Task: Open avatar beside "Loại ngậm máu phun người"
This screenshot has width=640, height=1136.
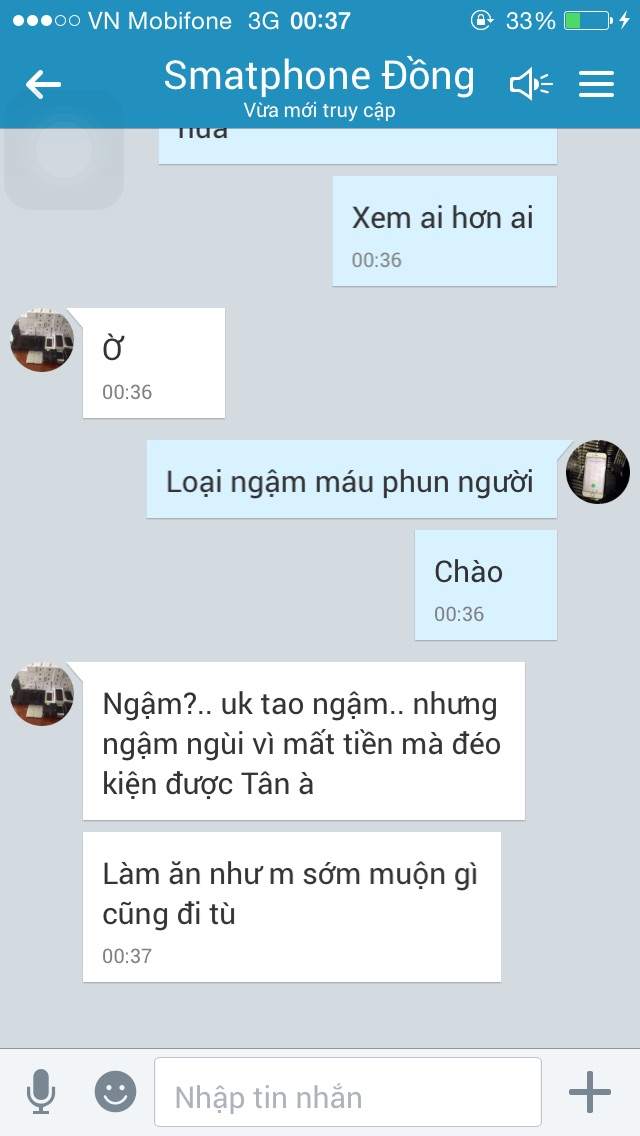Action: point(598,472)
